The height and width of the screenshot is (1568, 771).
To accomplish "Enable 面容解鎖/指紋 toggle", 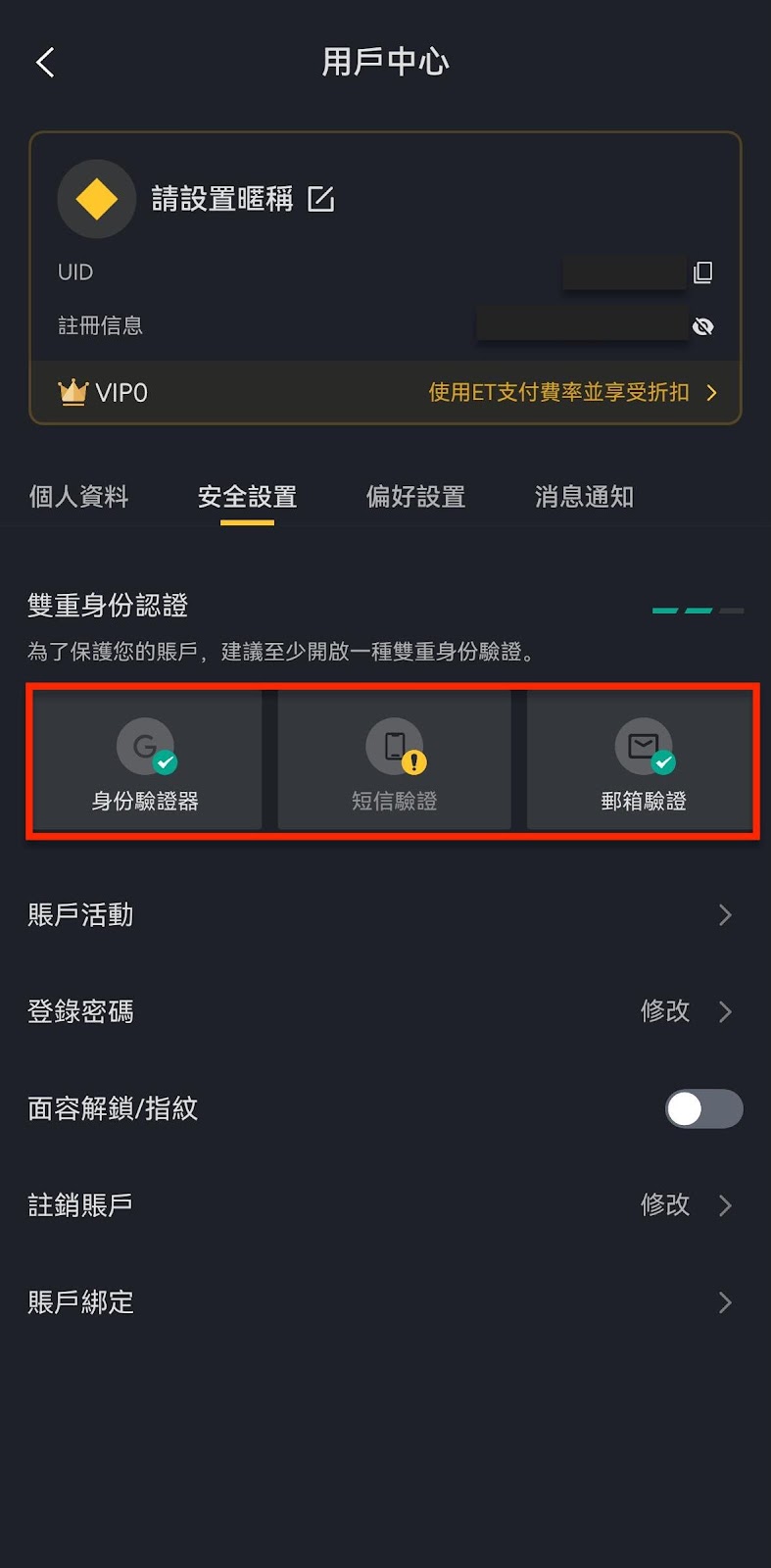I will (703, 1108).
